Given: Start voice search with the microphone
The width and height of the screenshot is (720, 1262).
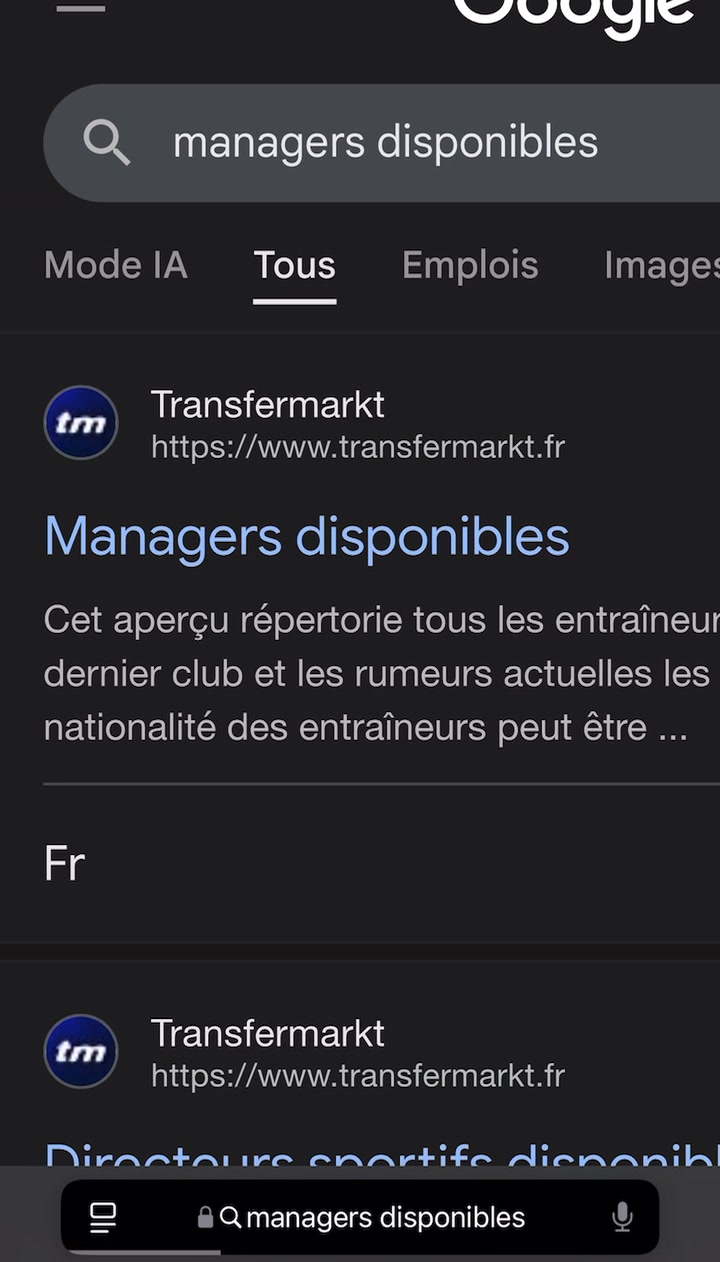Looking at the screenshot, I should click(x=622, y=1217).
